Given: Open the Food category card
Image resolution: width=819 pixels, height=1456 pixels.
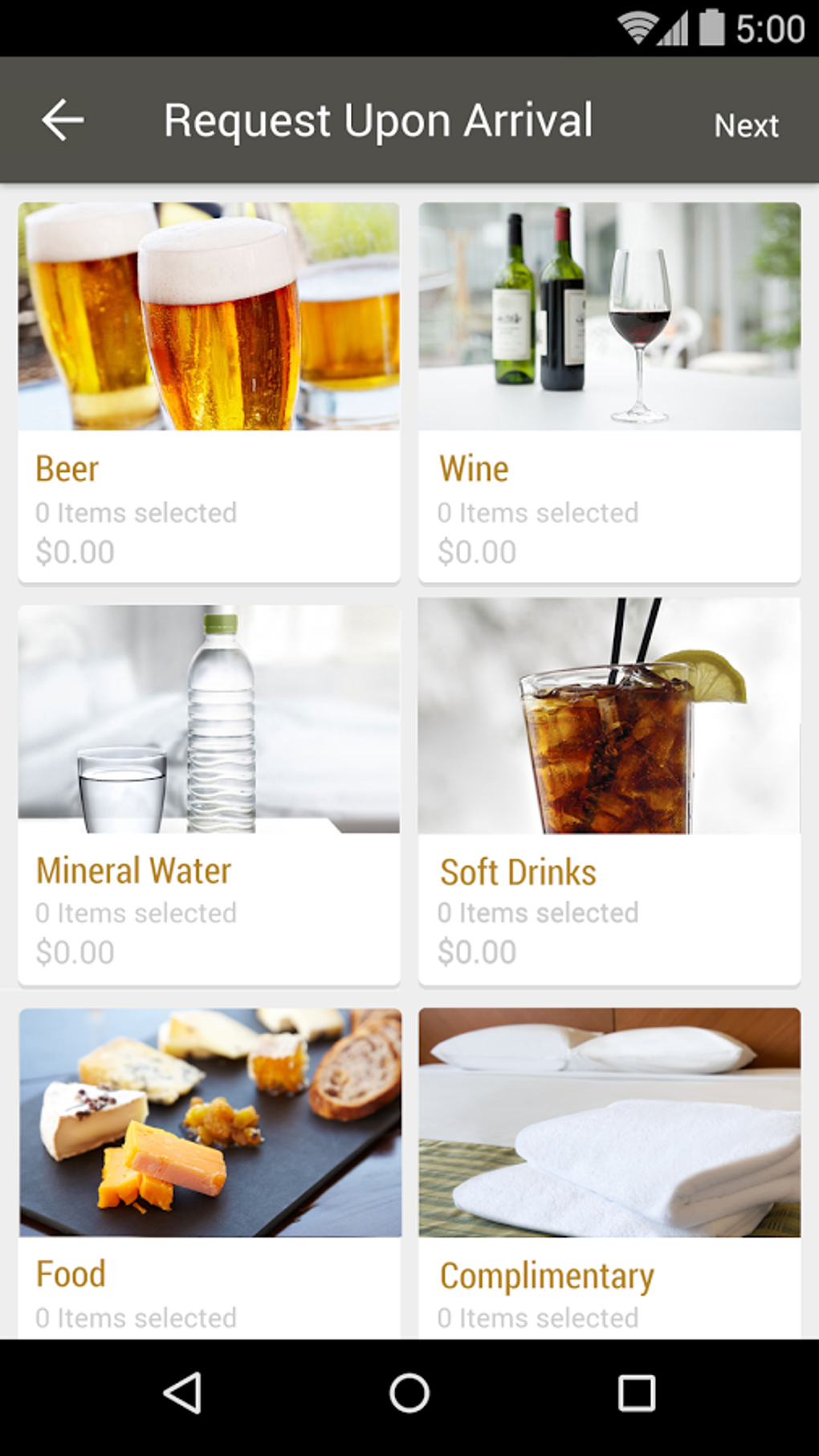Looking at the screenshot, I should click(209, 1170).
